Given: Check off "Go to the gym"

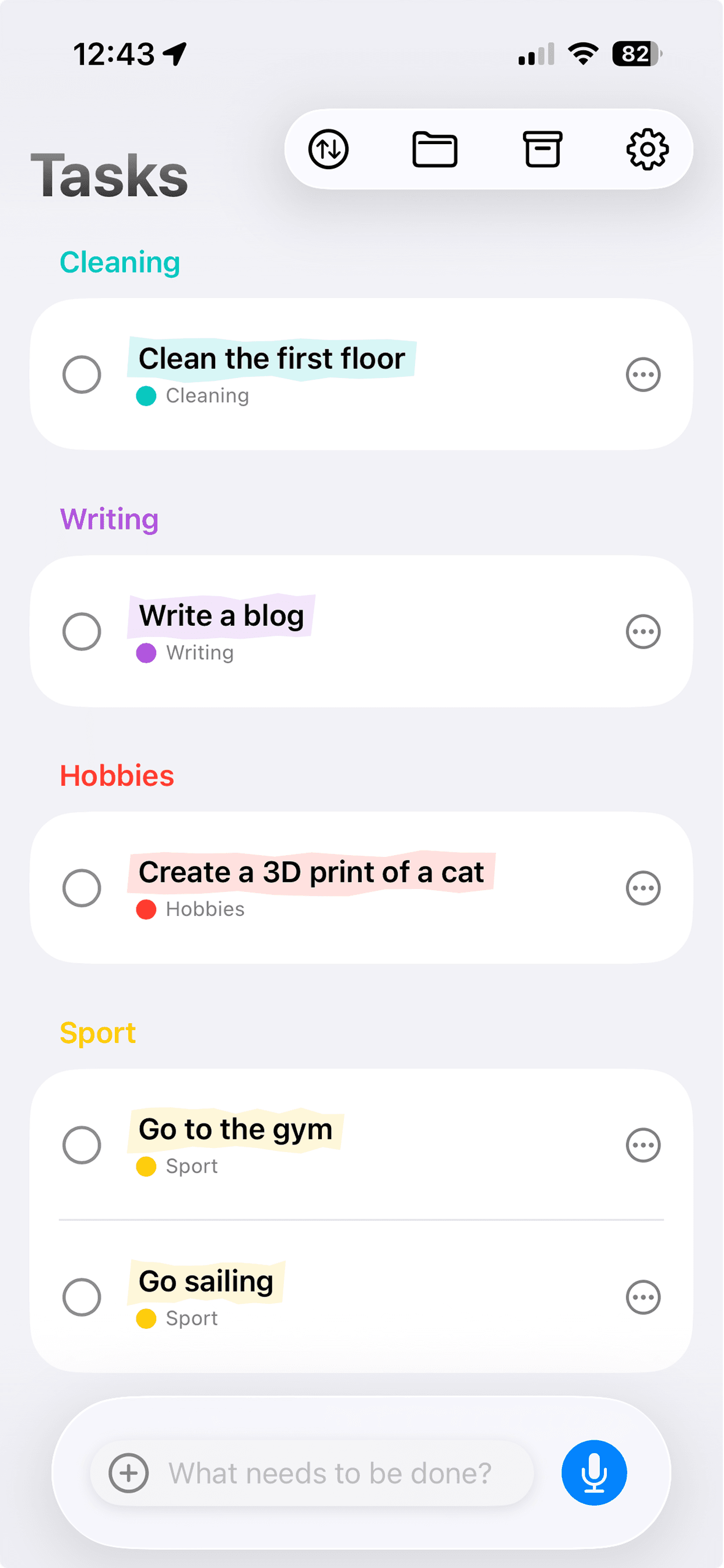Looking at the screenshot, I should 82,1144.
